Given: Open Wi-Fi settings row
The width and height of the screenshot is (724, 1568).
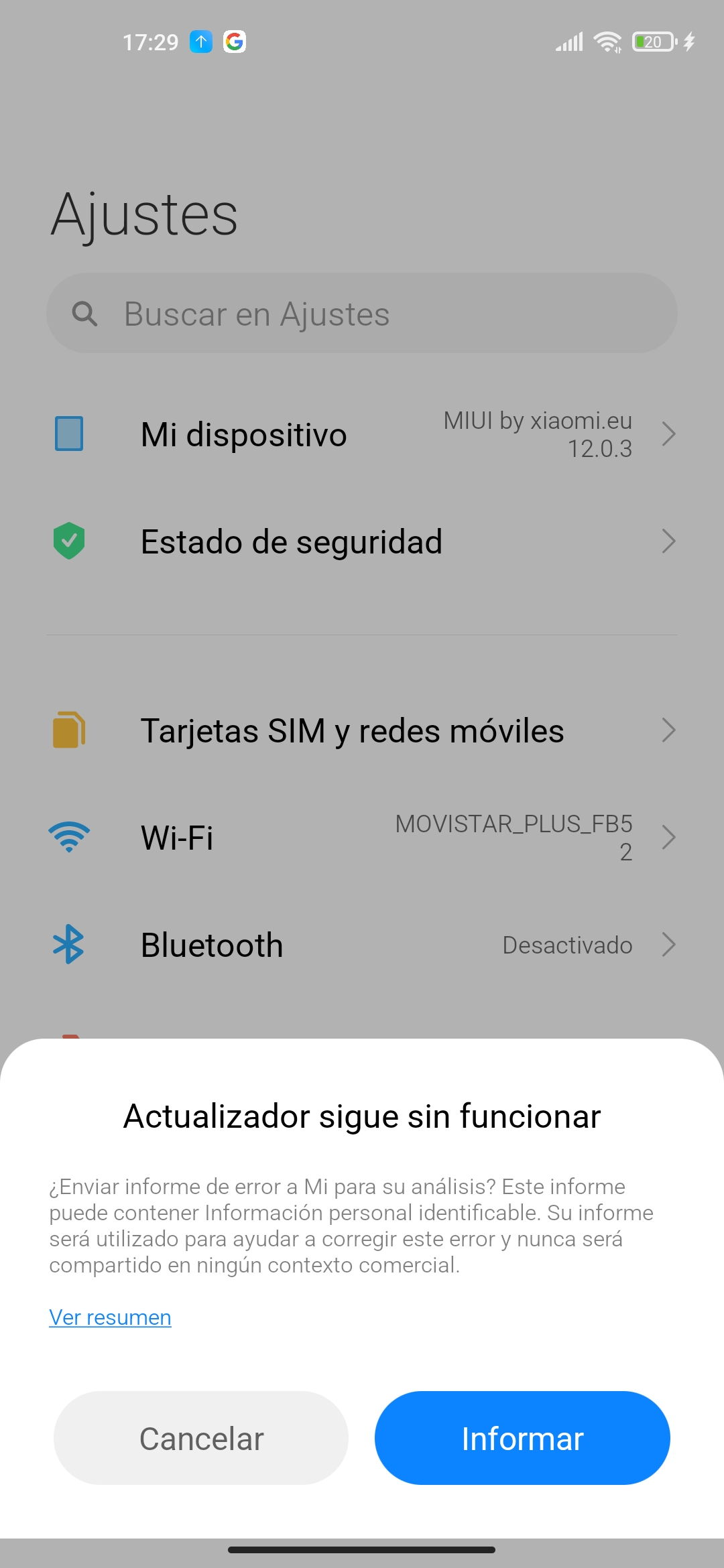Looking at the screenshot, I should pos(362,838).
